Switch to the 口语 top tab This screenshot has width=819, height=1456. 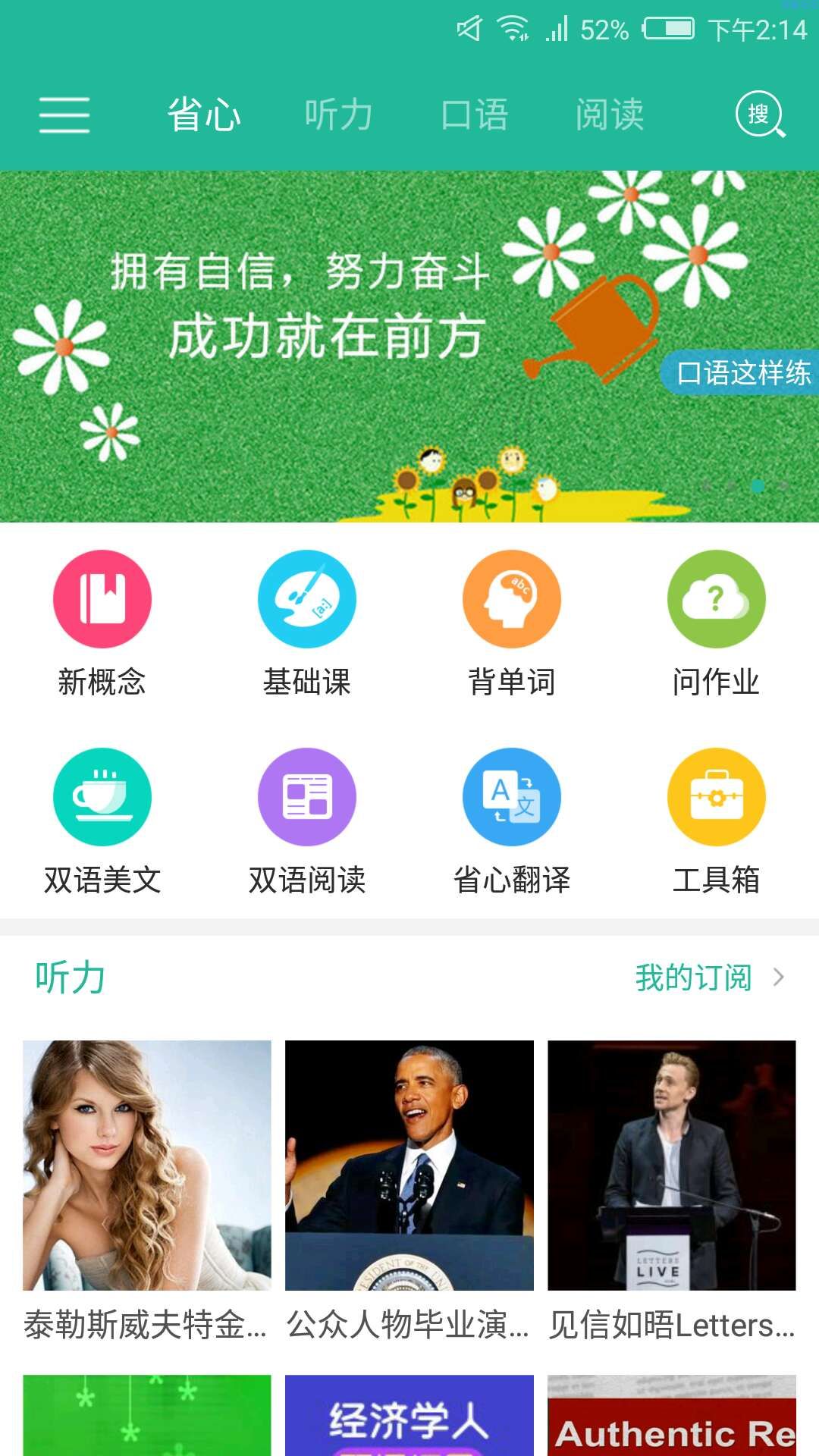[x=475, y=115]
